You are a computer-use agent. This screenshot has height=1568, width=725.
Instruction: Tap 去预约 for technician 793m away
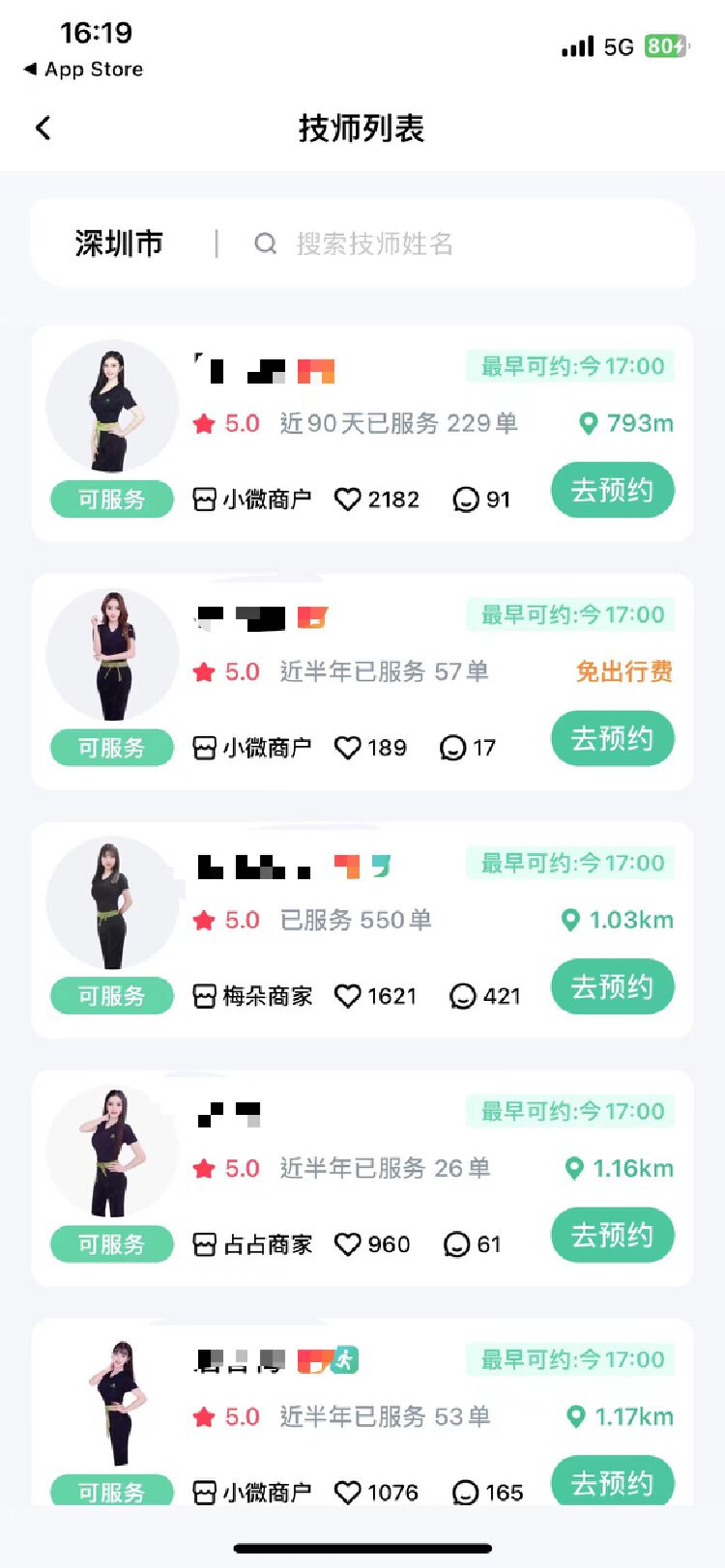(x=612, y=491)
